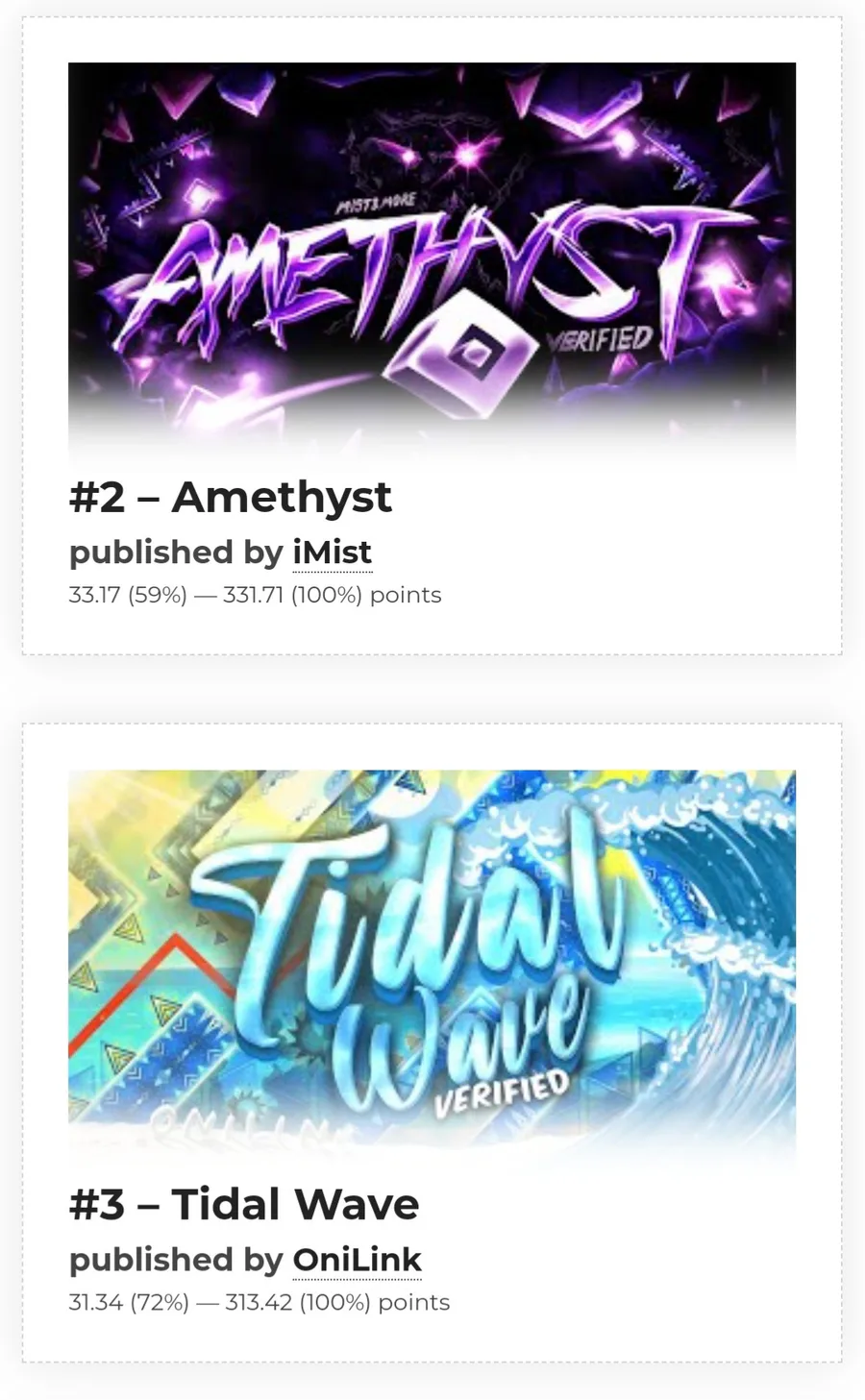Viewport: 865px width, 1400px height.
Task: Open the Tidal Wave demon card
Action: 432,1043
